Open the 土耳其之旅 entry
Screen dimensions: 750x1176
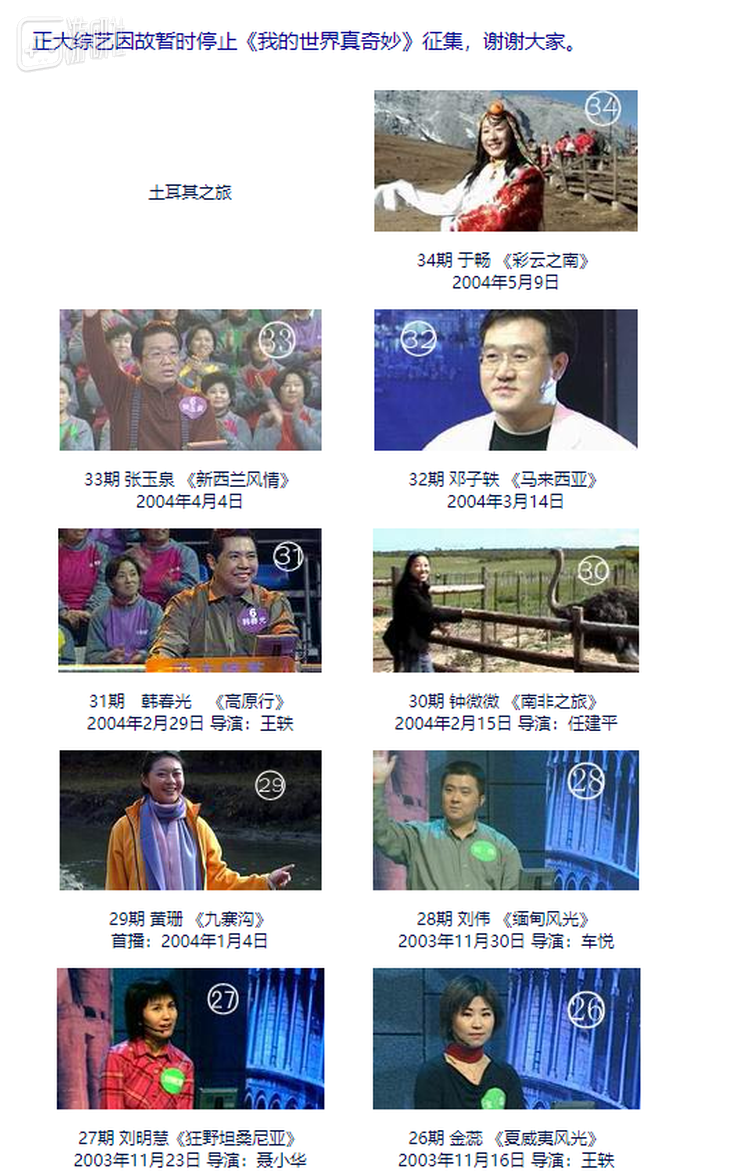click(190, 192)
